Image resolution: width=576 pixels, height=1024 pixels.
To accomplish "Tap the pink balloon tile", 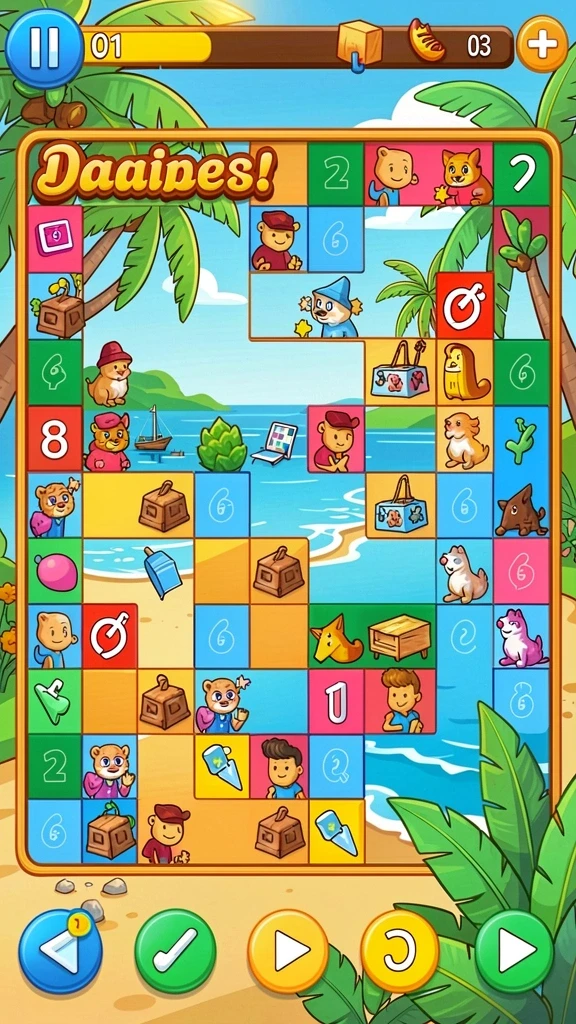I will pyautogui.click(x=55, y=571).
